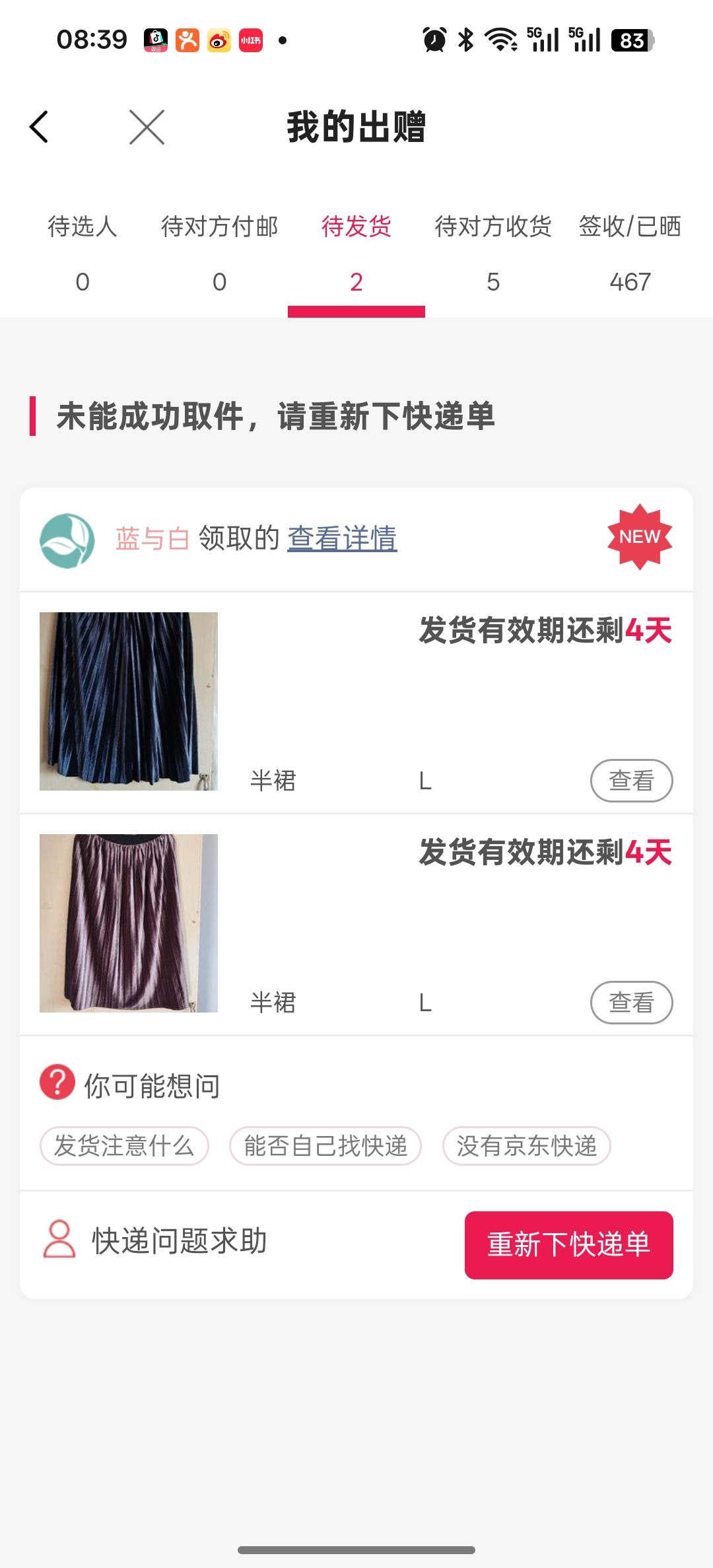Image resolution: width=713 pixels, height=1568 pixels.
Task: Open the purple pleated skirt photo
Action: (x=129, y=923)
